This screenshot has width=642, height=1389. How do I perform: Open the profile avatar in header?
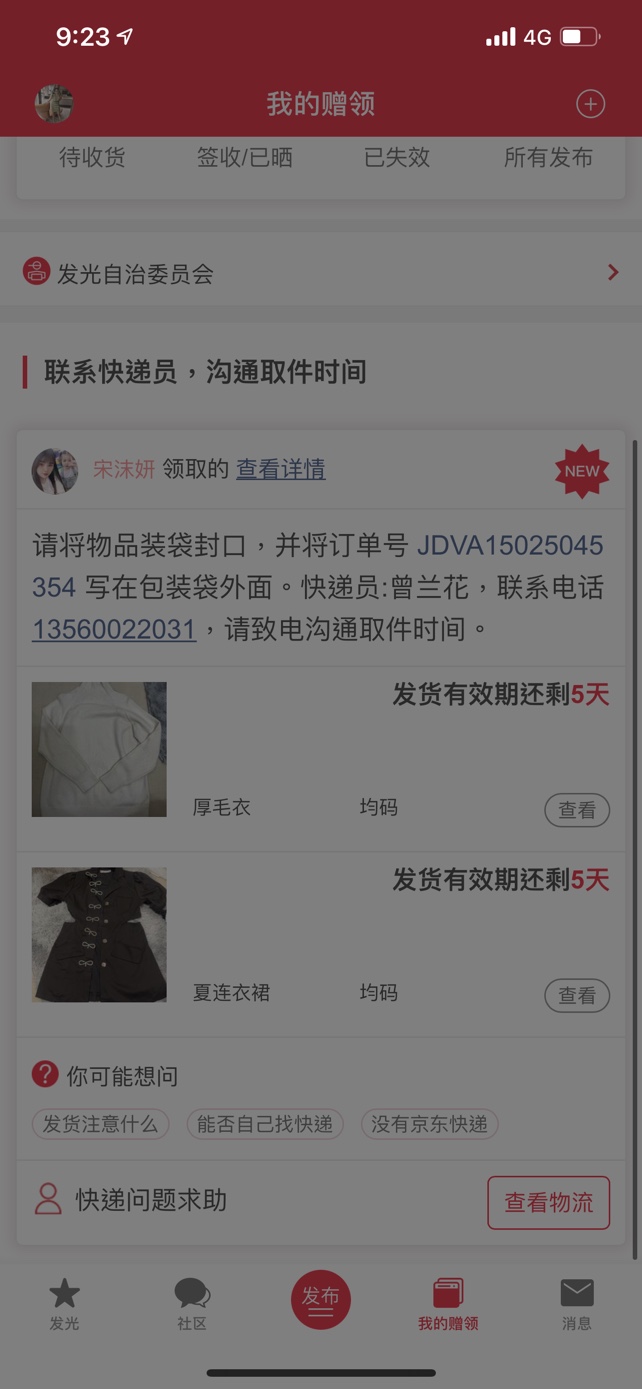[54, 104]
